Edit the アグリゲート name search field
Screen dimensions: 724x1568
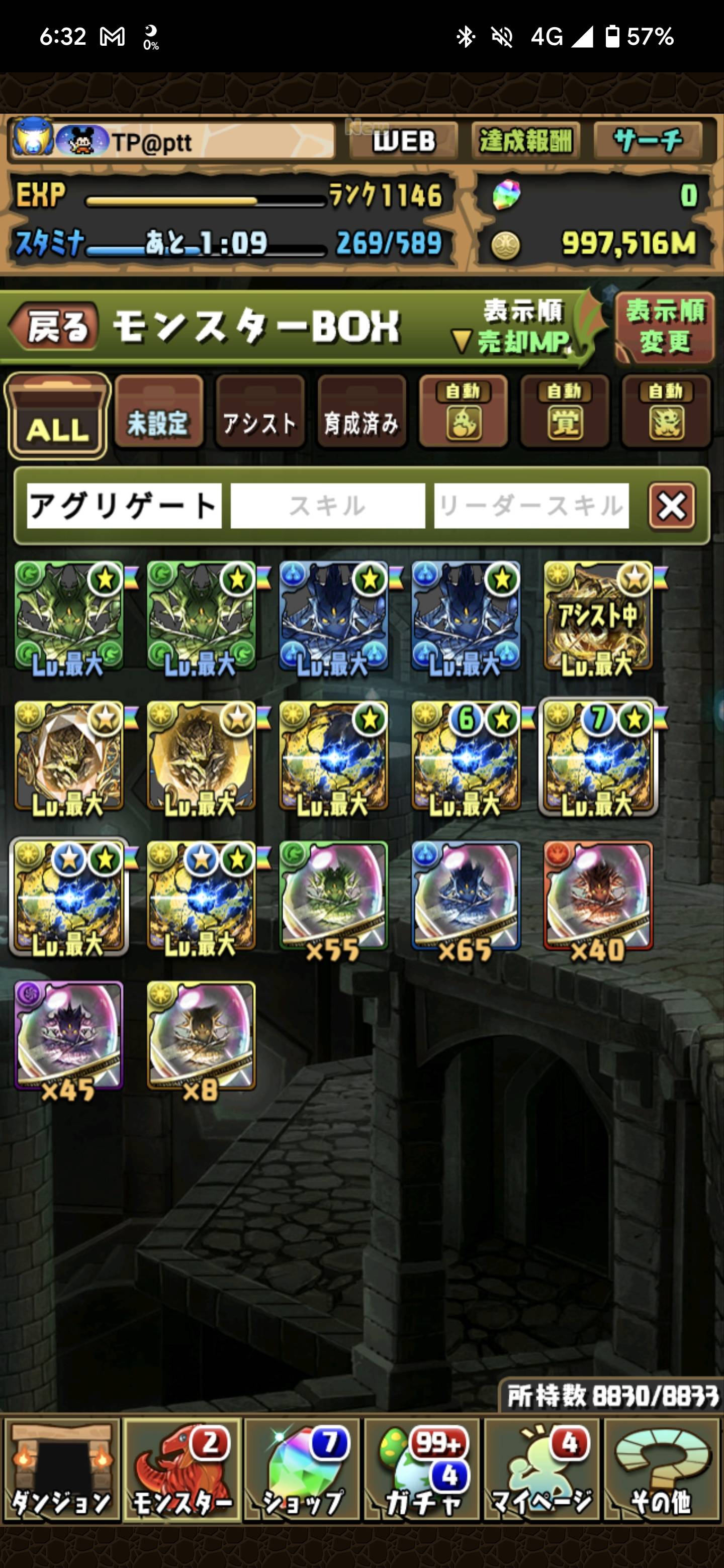point(124,506)
